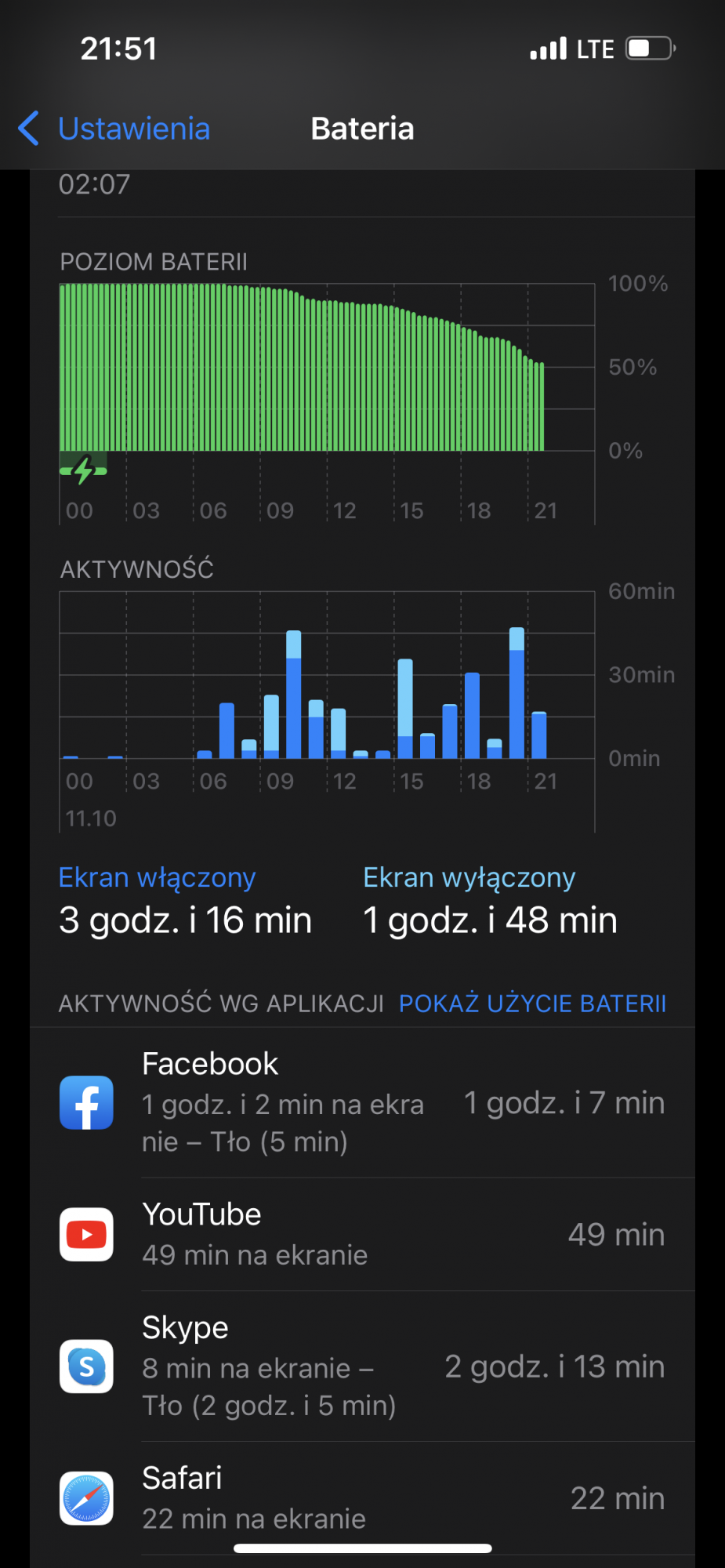Screen dimensions: 725x1568
Task: Select the tallest bar in Aktywność chart
Action: tap(517, 693)
